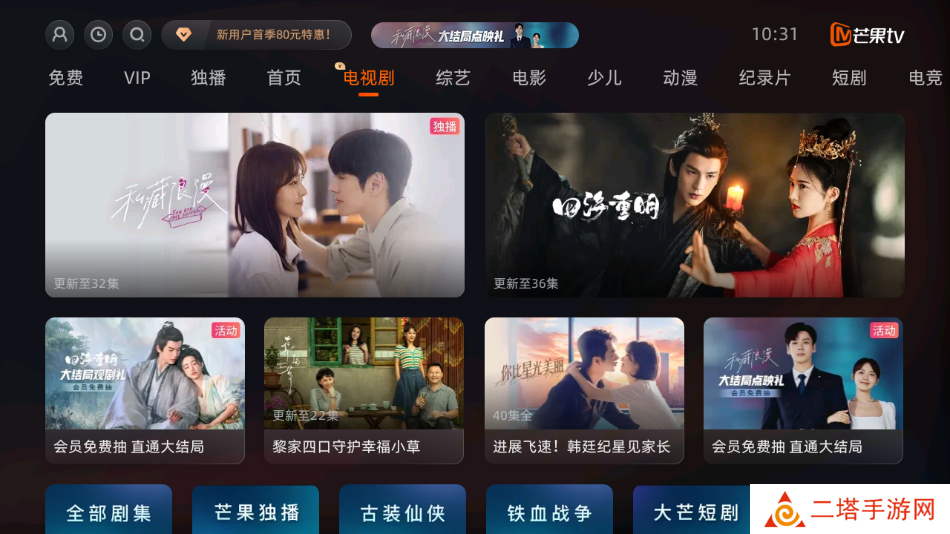Screen dimensions: 950x534
Task: Open 黎家四口守护幸福小草 card
Action: 364,390
